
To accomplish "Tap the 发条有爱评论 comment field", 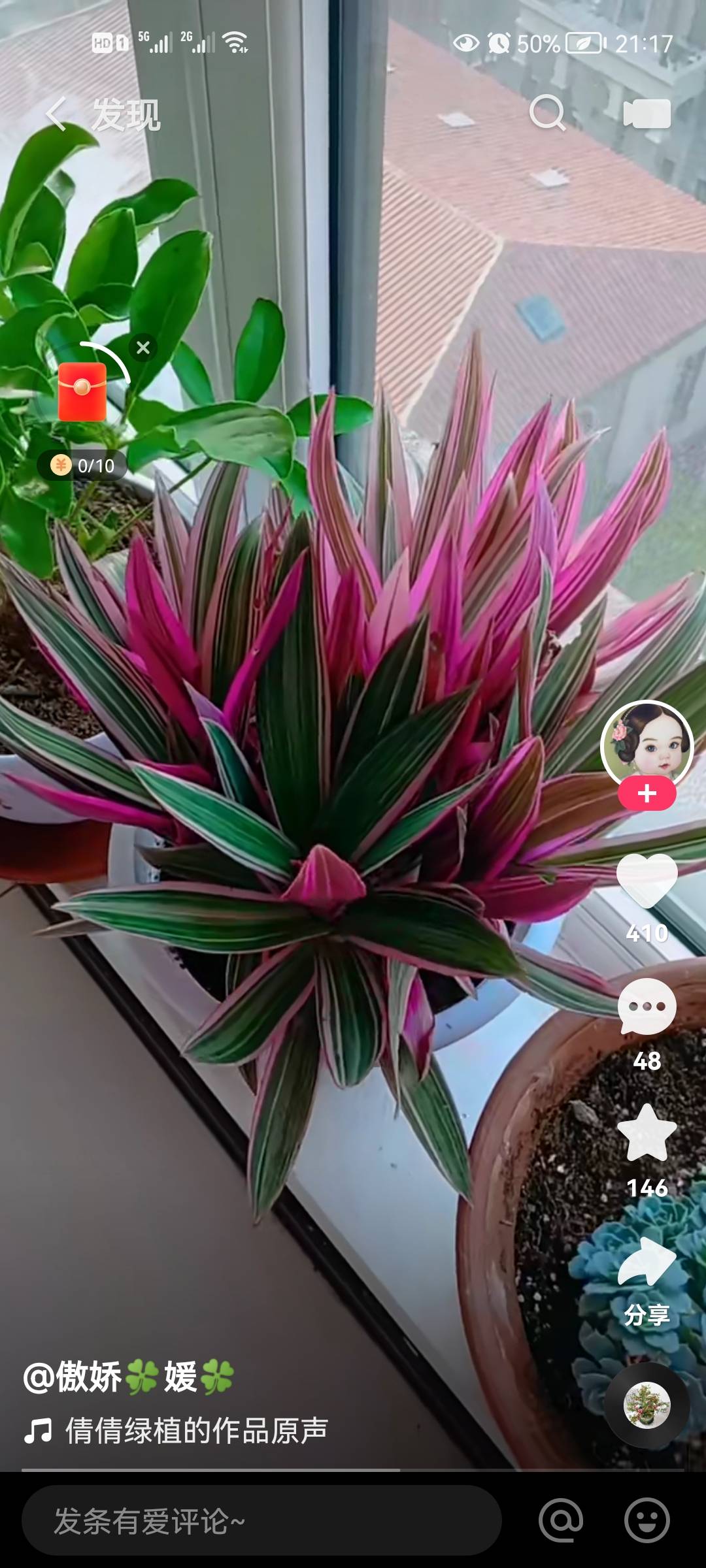I will coord(261,1520).
